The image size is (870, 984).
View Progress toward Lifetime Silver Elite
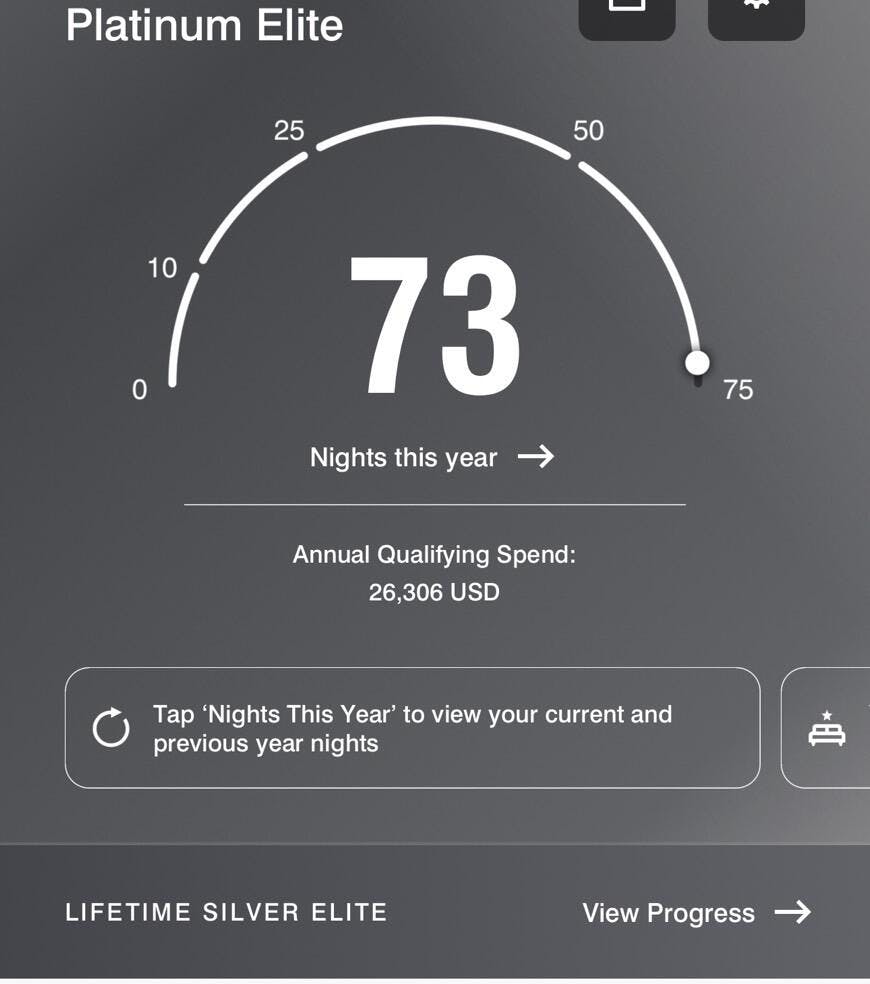tap(696, 912)
